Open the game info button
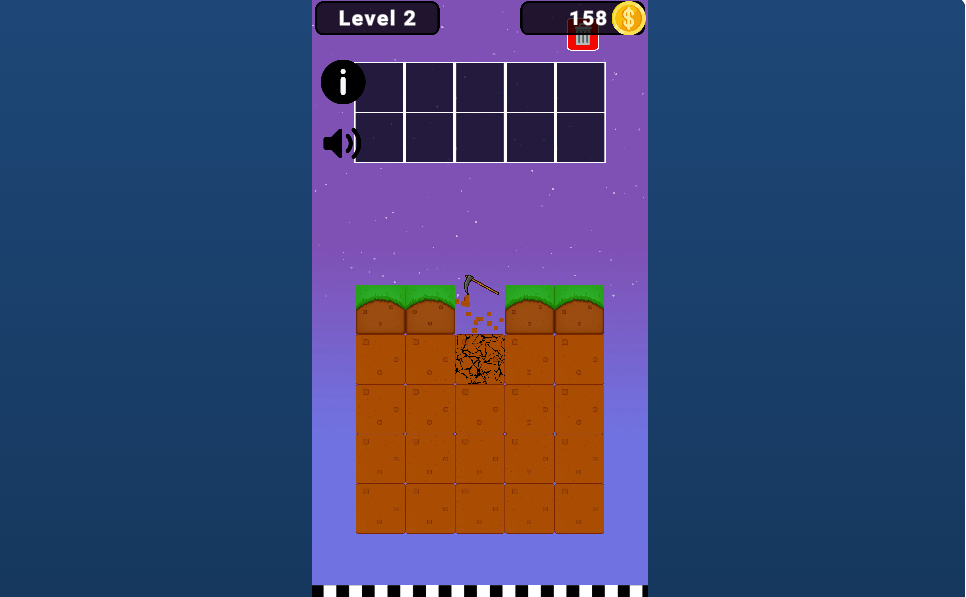The image size is (966, 597). [x=343, y=82]
